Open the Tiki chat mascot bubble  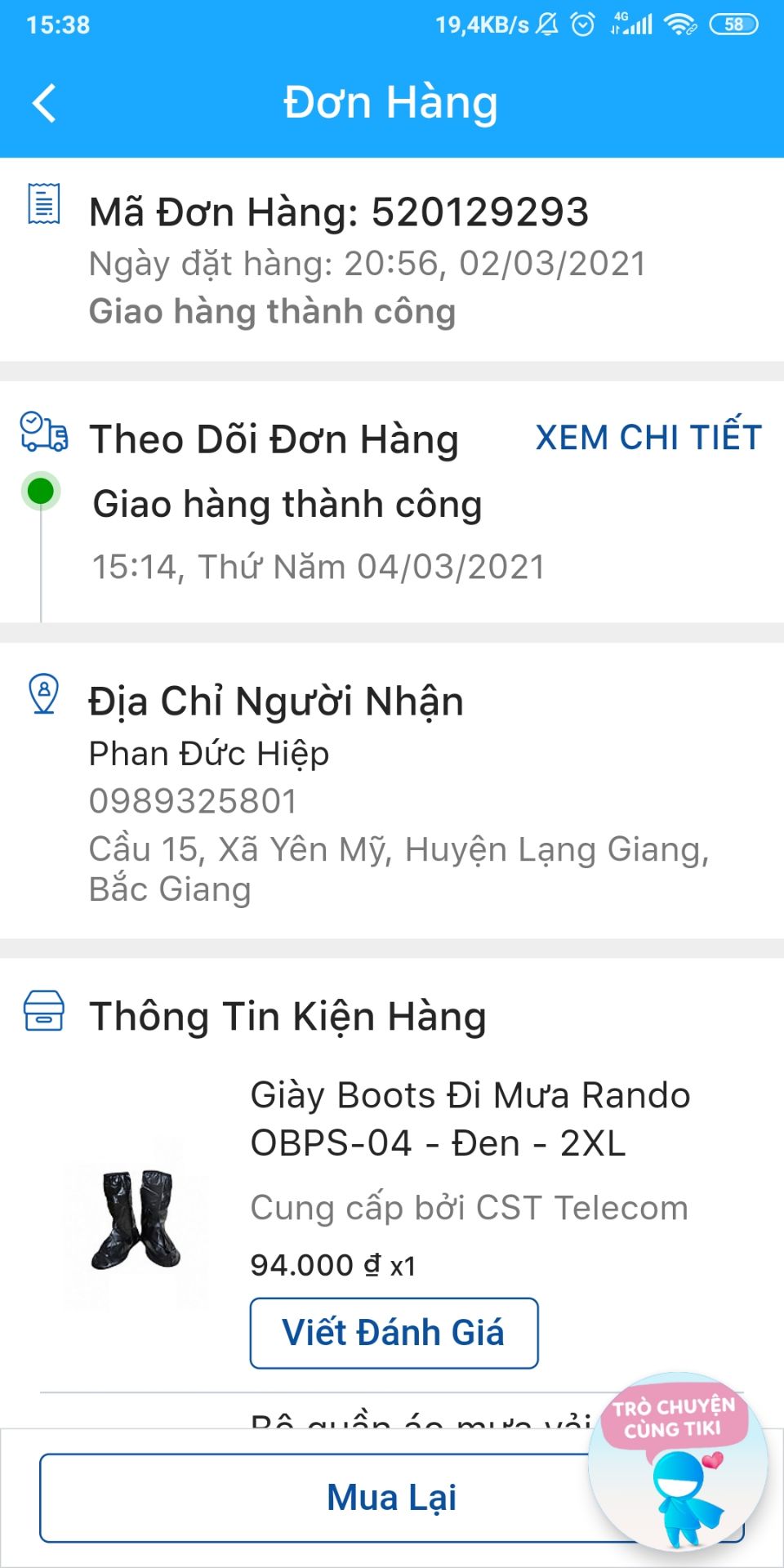pyautogui.click(x=679, y=1466)
